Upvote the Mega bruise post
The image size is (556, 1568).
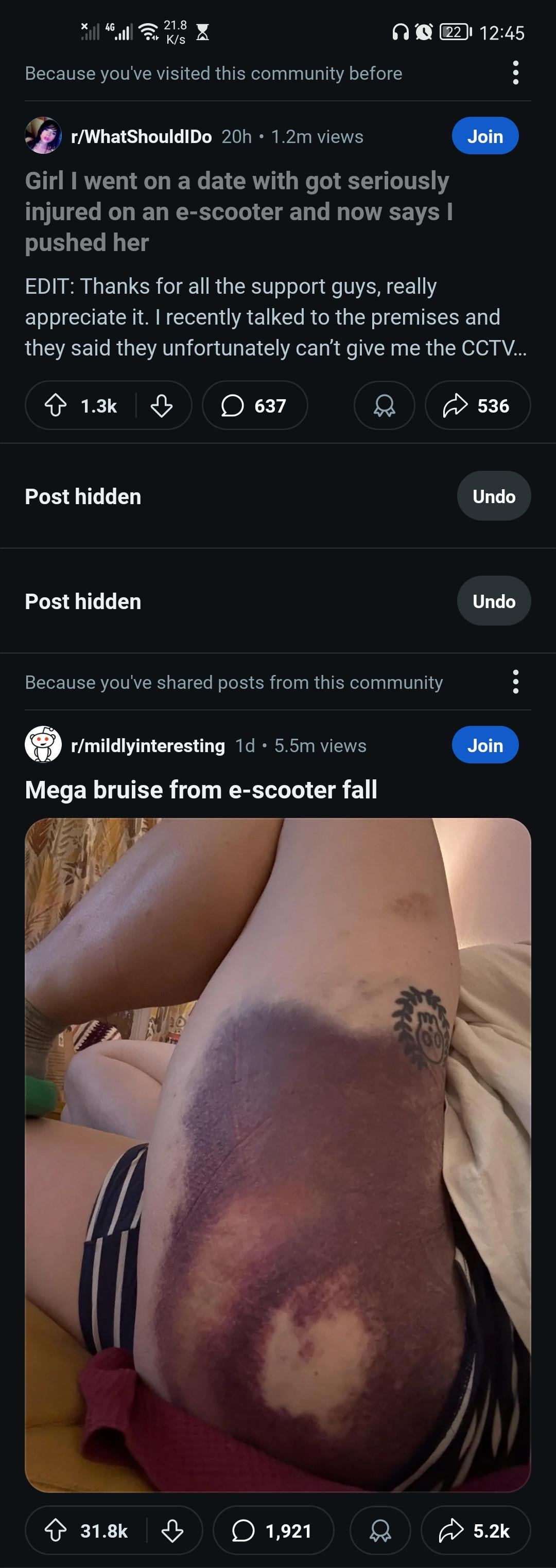tap(56, 1530)
